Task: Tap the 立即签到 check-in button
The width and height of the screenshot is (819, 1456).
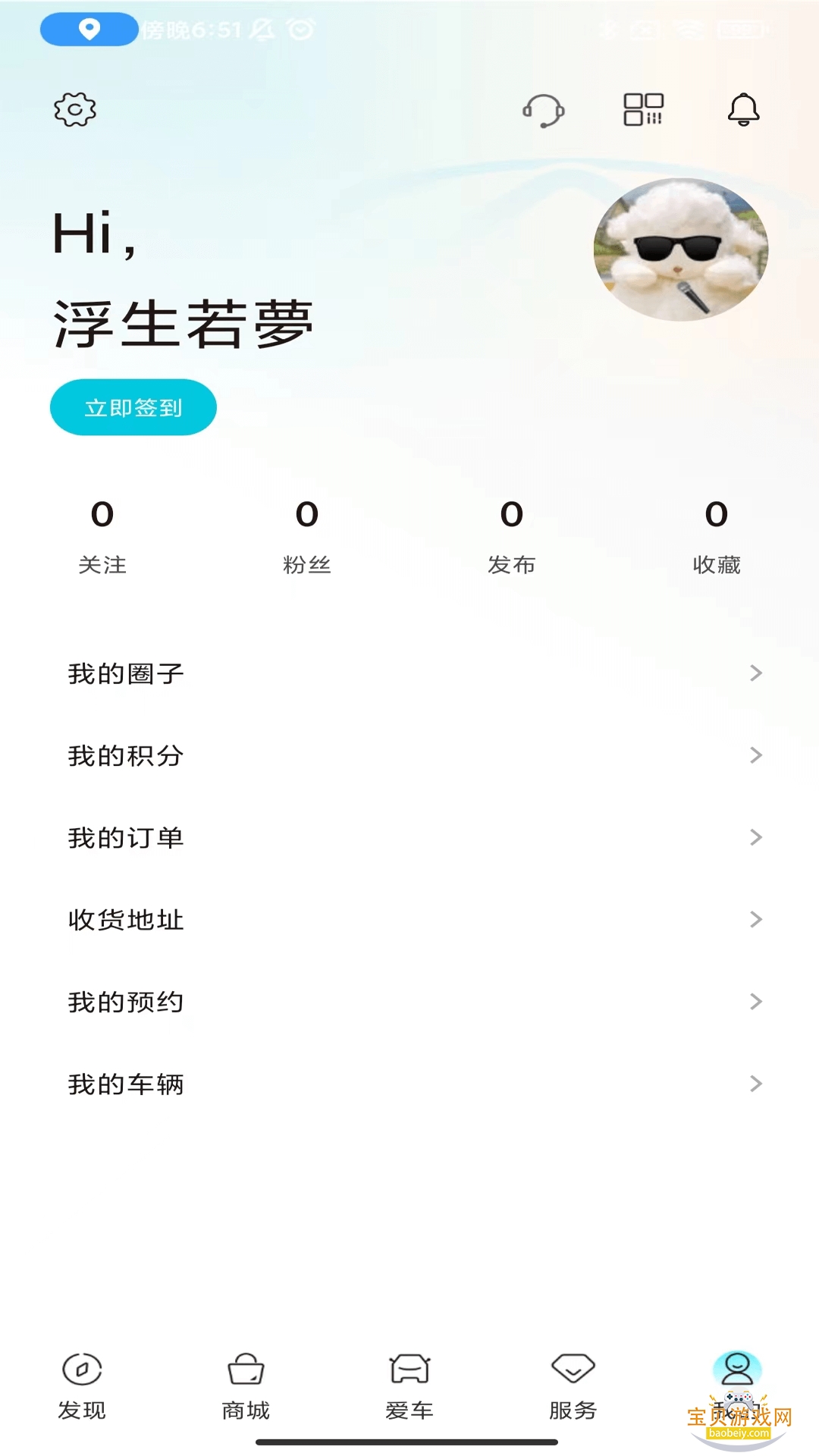Action: pyautogui.click(x=133, y=407)
